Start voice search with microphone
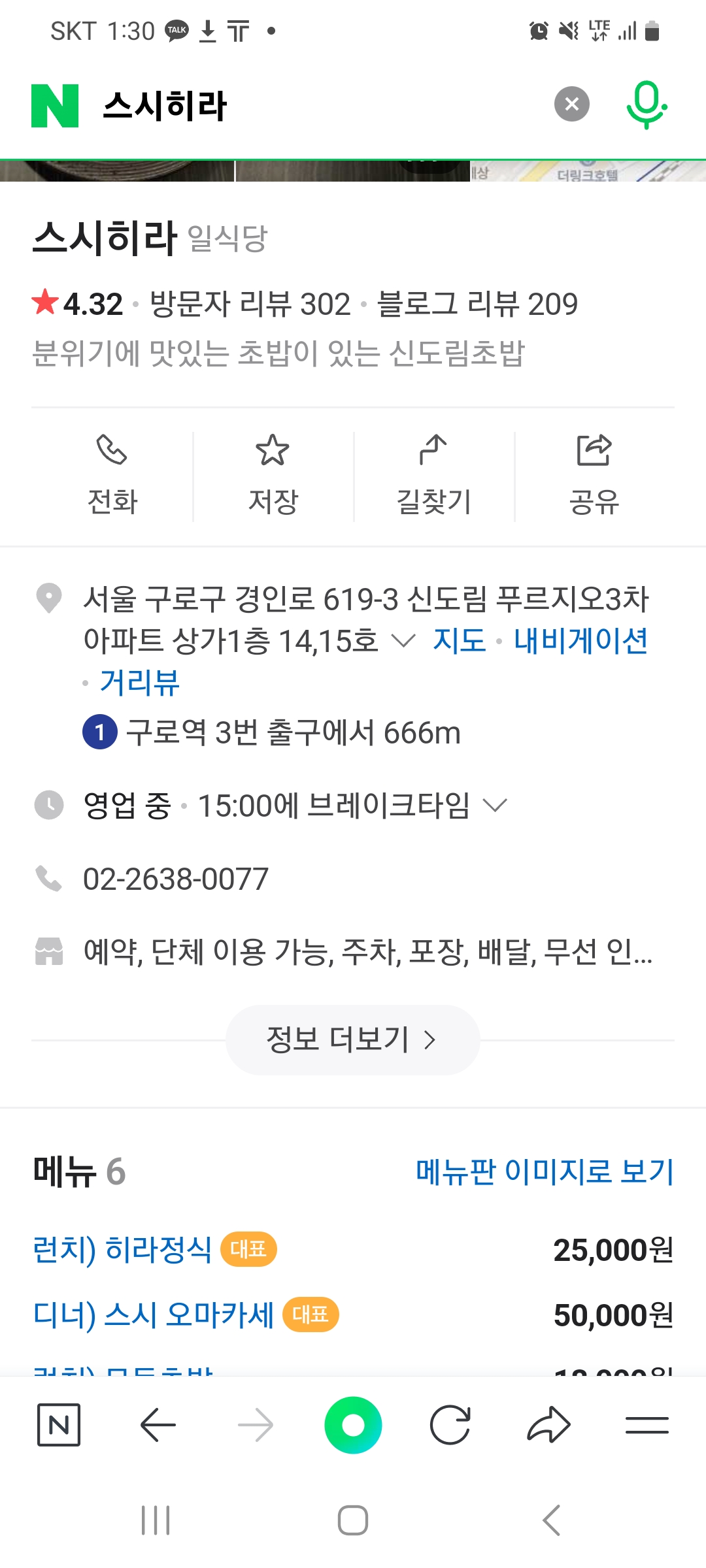706x1568 pixels. point(646,105)
